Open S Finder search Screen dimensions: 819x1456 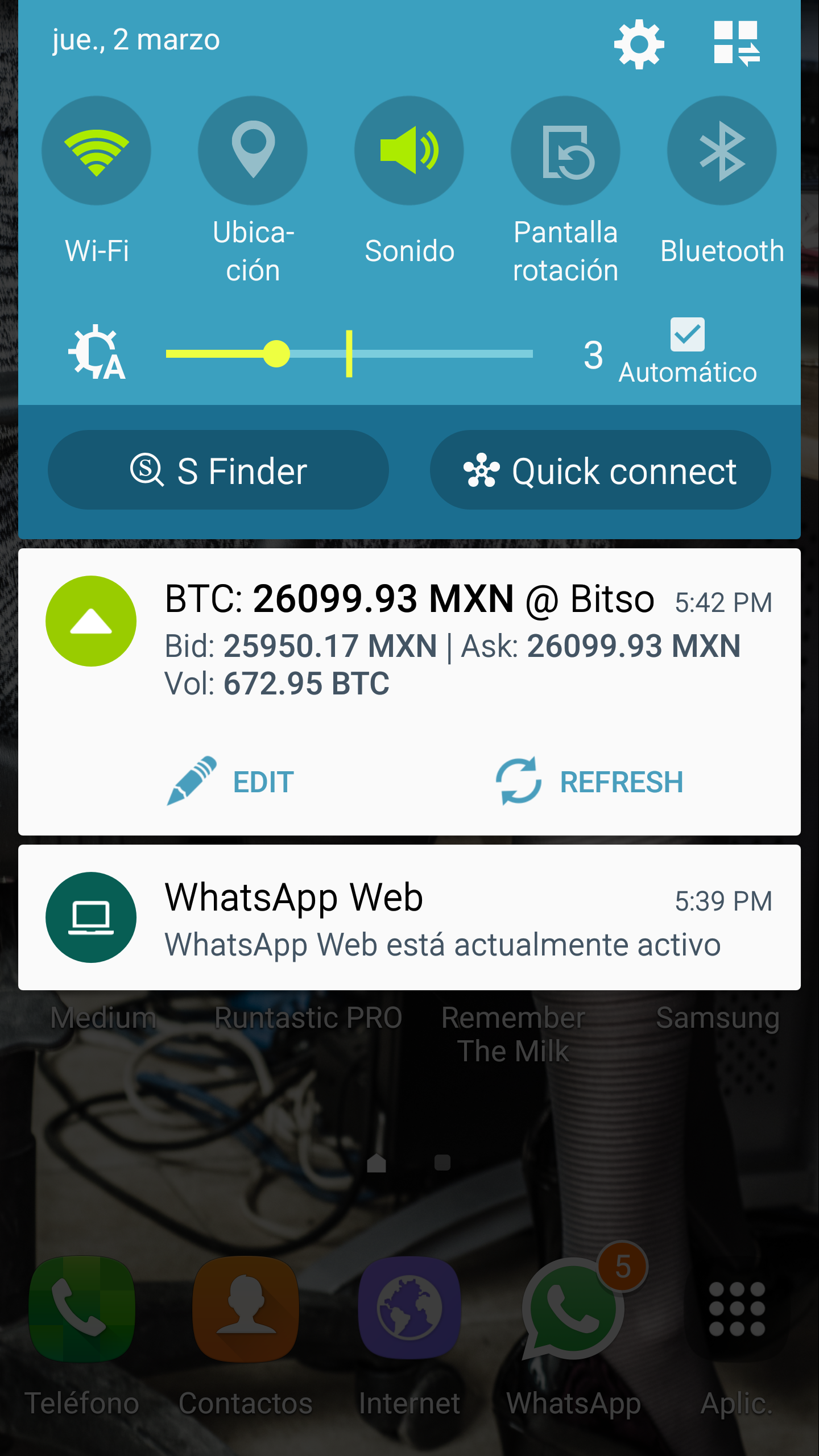[x=218, y=470]
